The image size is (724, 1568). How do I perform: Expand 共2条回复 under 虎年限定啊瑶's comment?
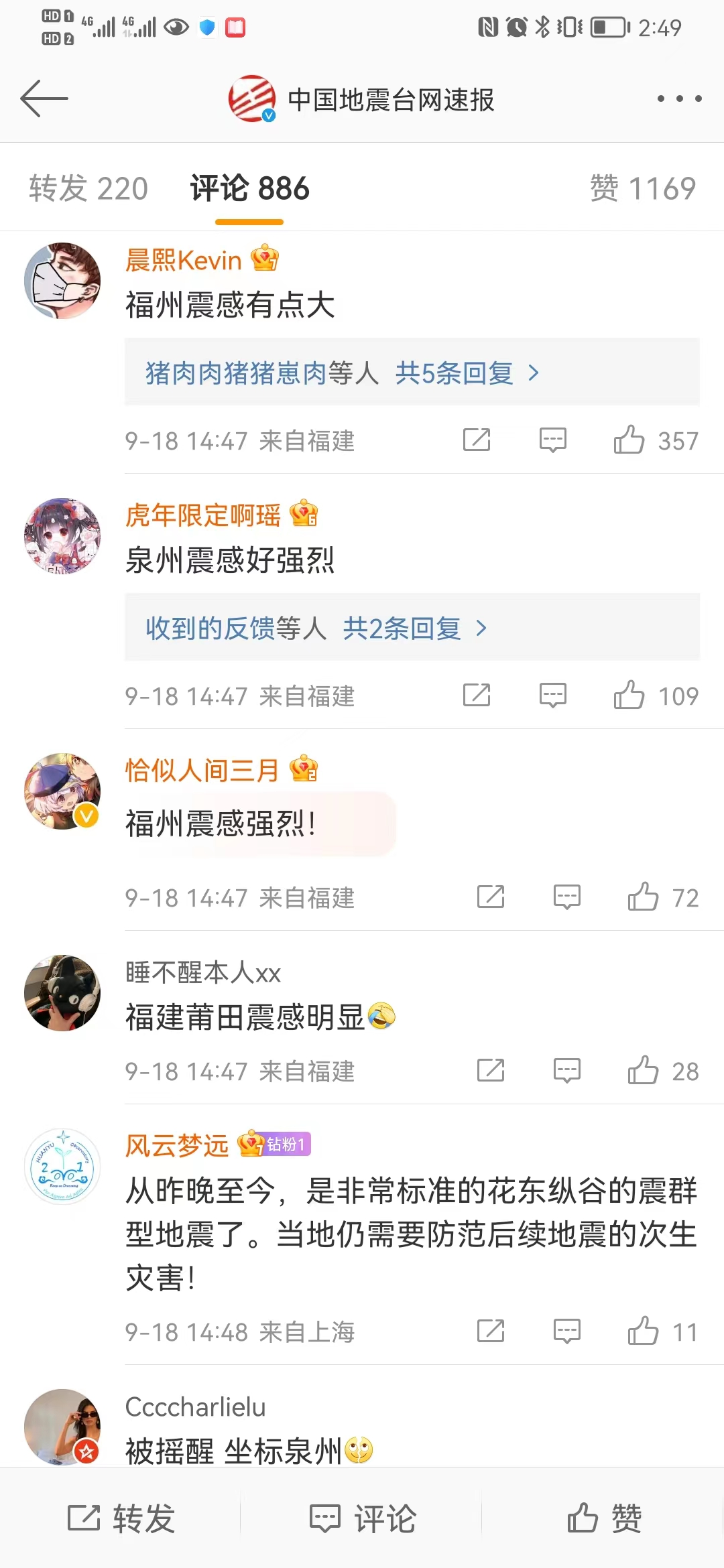414,628
